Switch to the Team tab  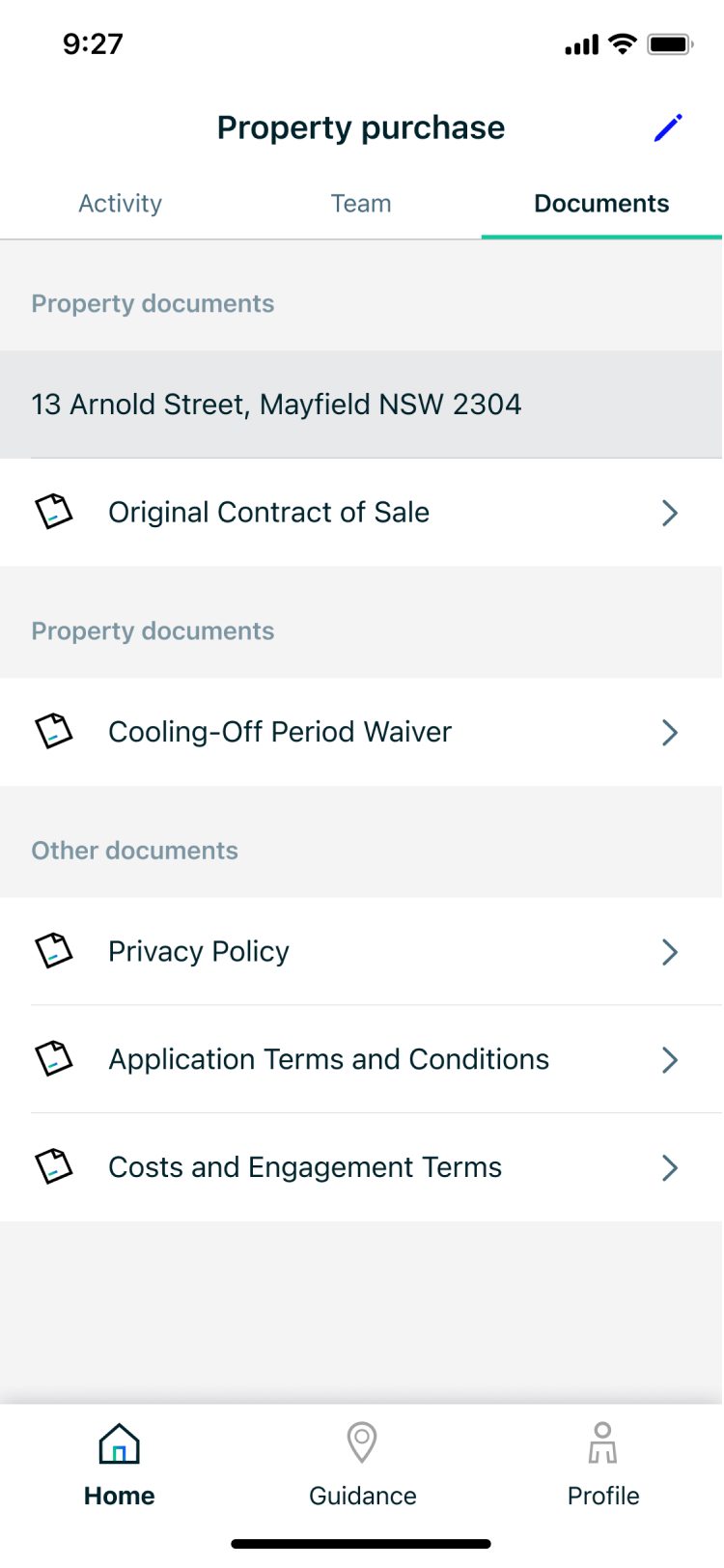(x=361, y=204)
